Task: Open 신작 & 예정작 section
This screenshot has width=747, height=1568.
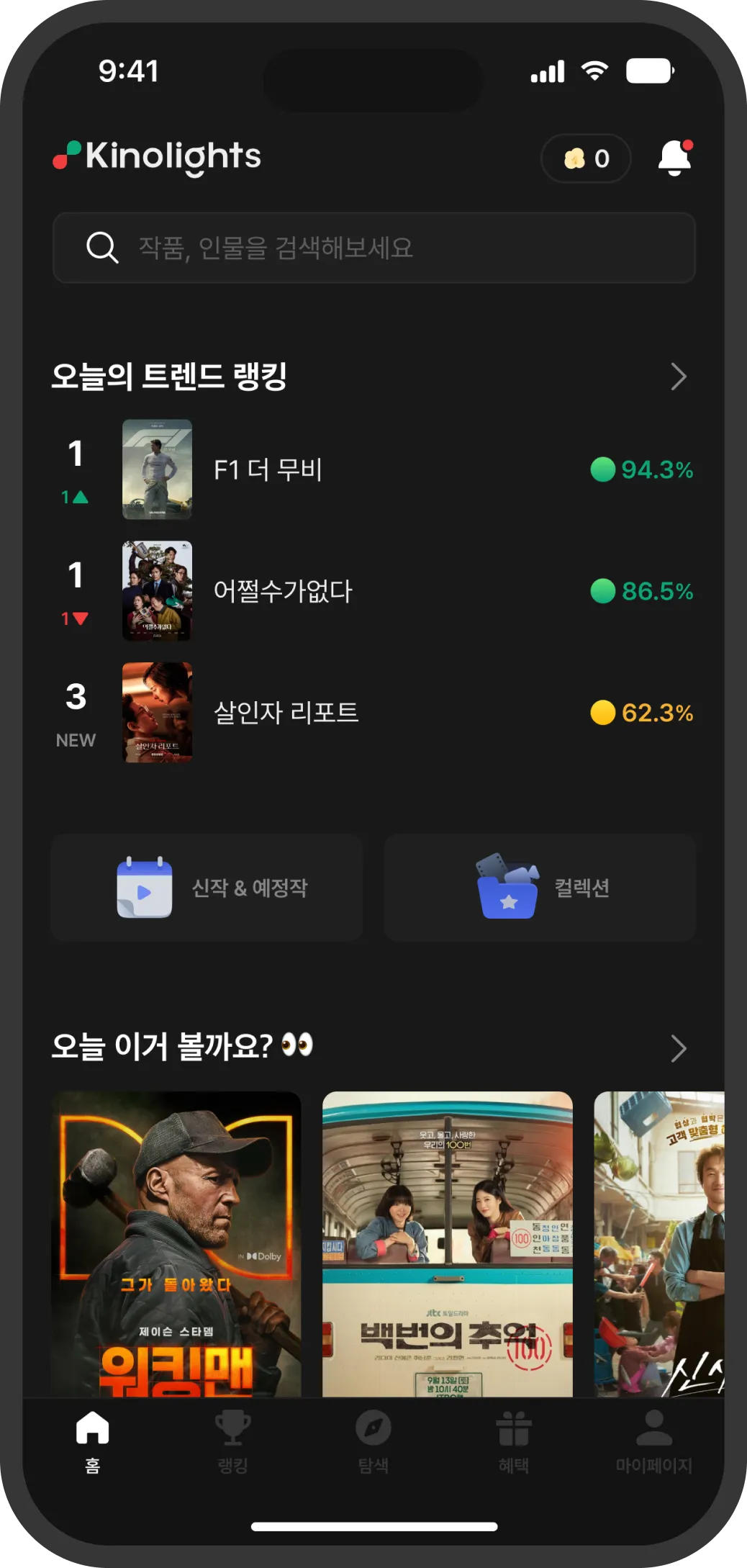Action: 207,888
